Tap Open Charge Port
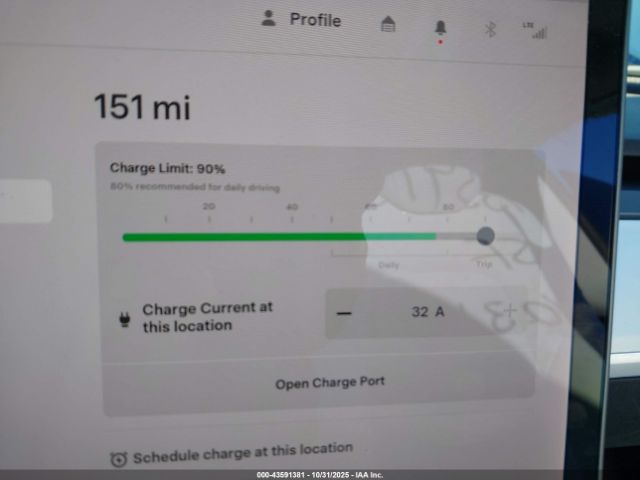The height and width of the screenshot is (480, 640). pos(330,382)
